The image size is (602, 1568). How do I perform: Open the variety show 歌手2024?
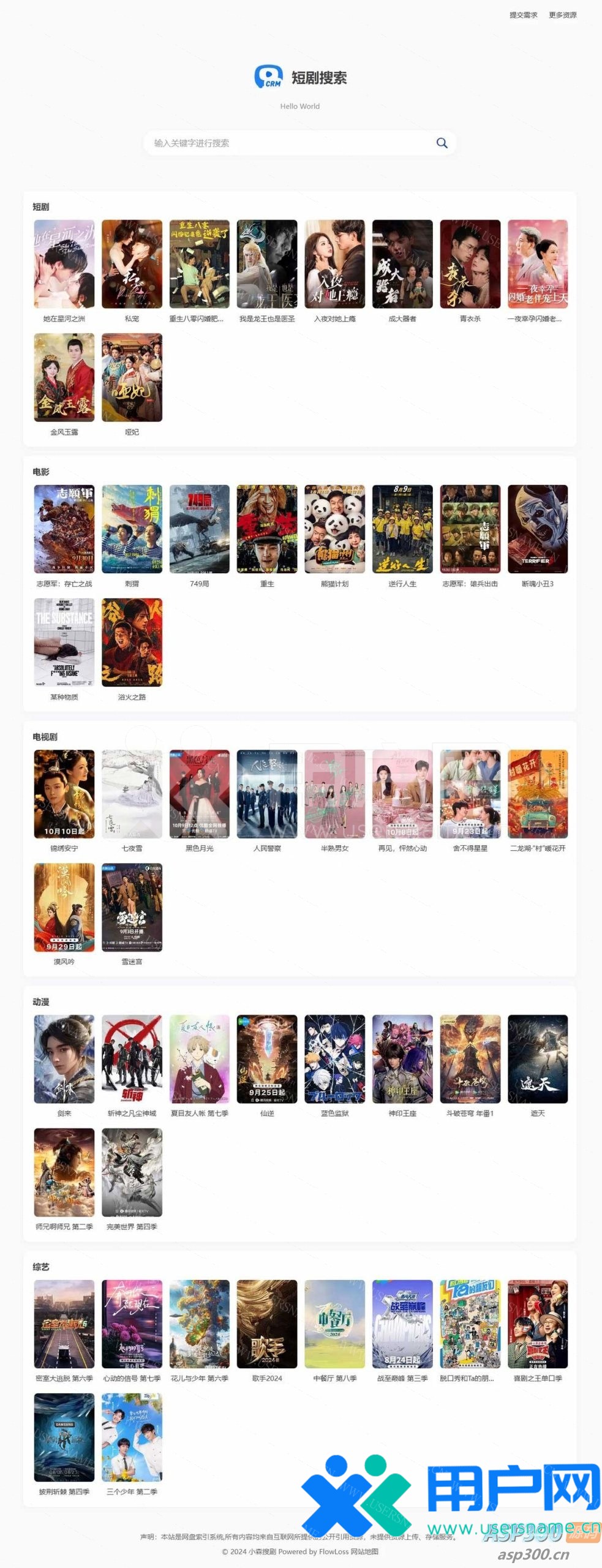pos(267,1324)
